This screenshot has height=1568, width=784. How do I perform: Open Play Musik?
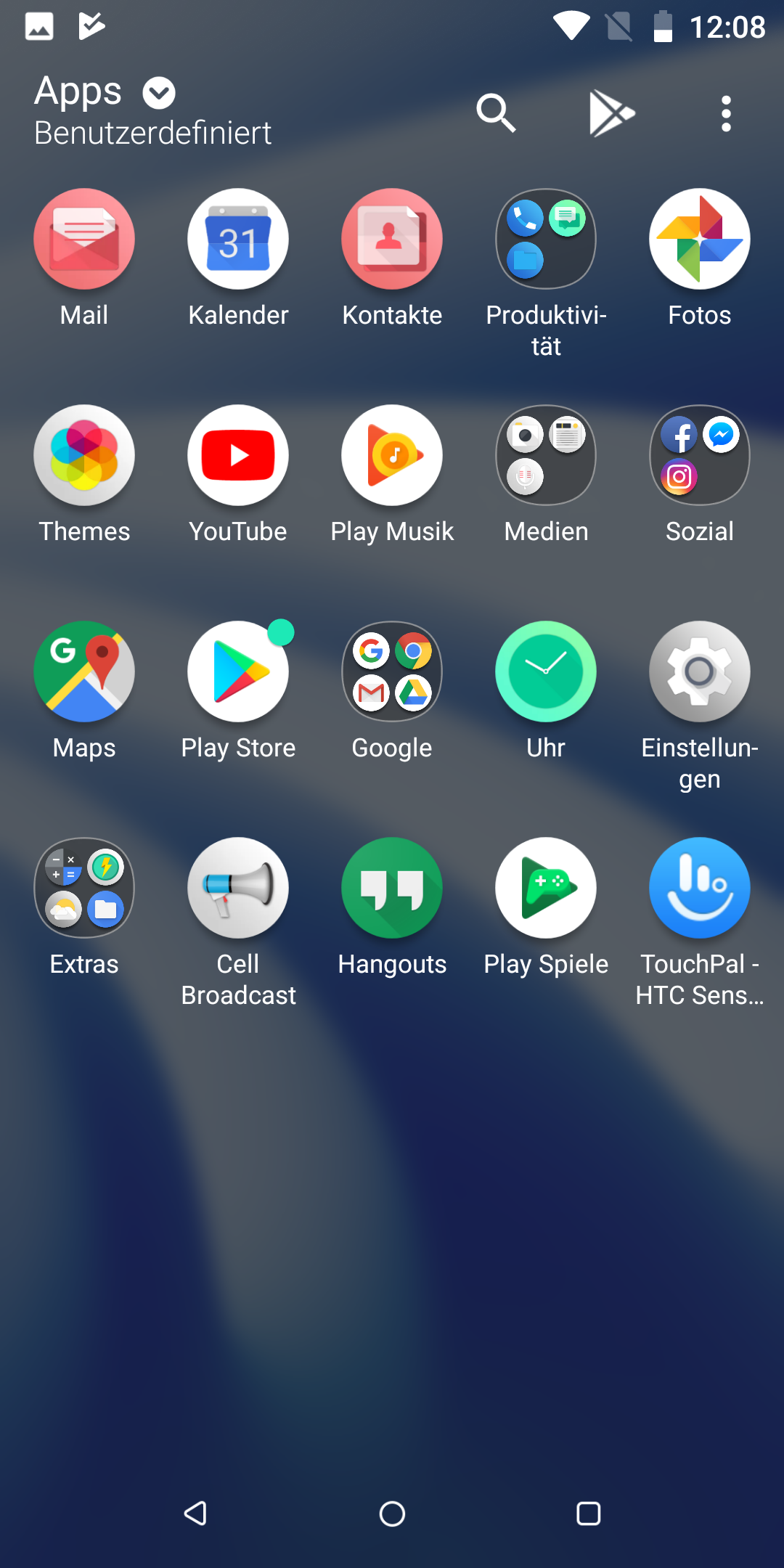(x=392, y=456)
